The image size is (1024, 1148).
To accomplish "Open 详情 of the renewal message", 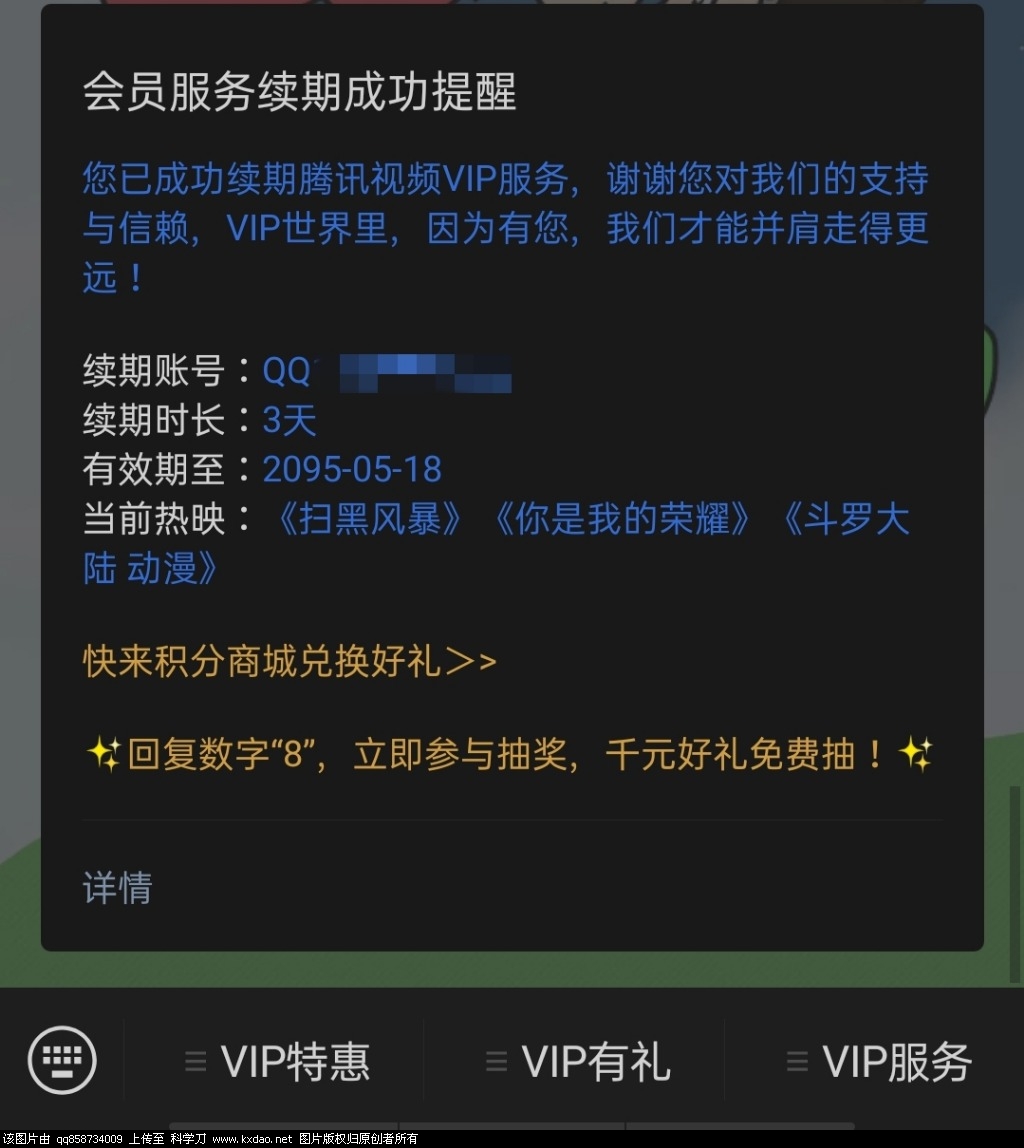I will coord(118,887).
